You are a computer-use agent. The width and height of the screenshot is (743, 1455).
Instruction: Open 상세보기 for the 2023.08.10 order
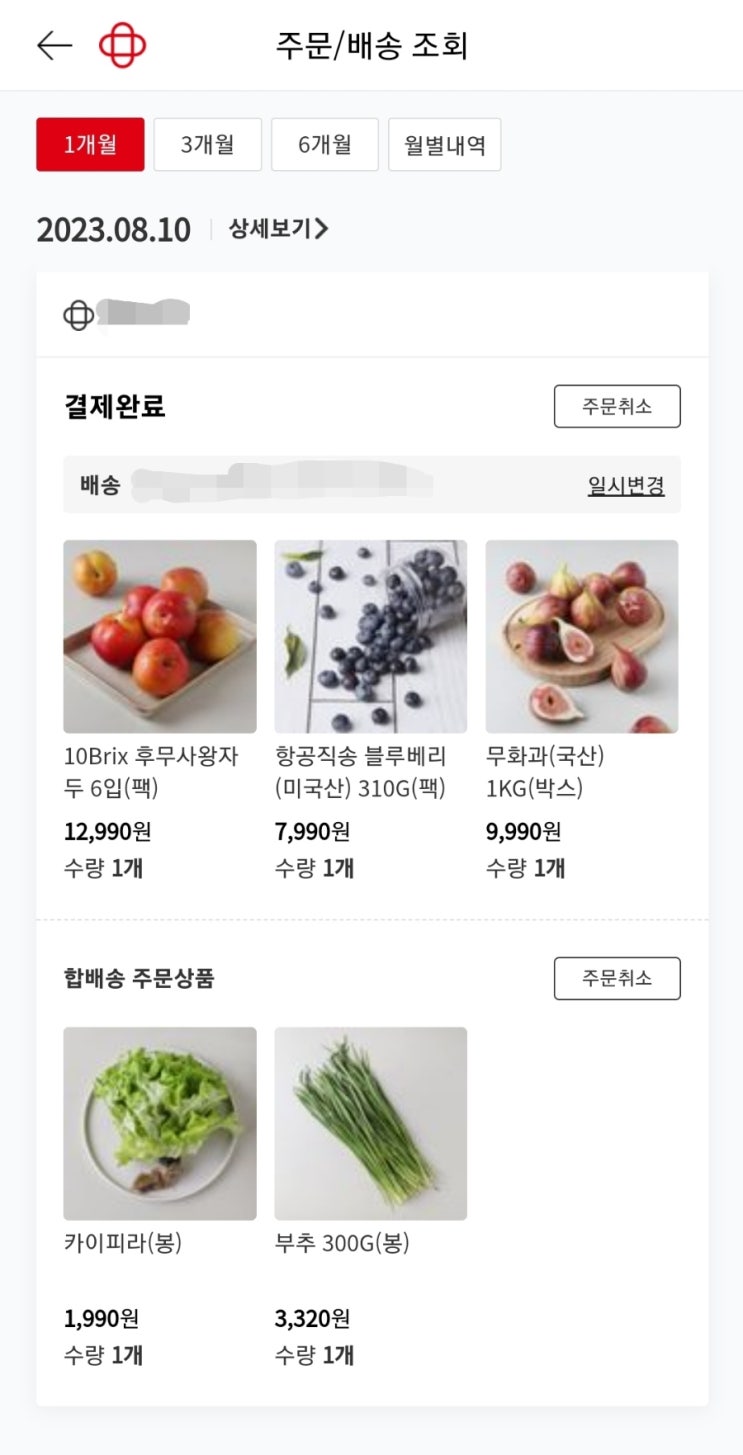[x=278, y=229]
